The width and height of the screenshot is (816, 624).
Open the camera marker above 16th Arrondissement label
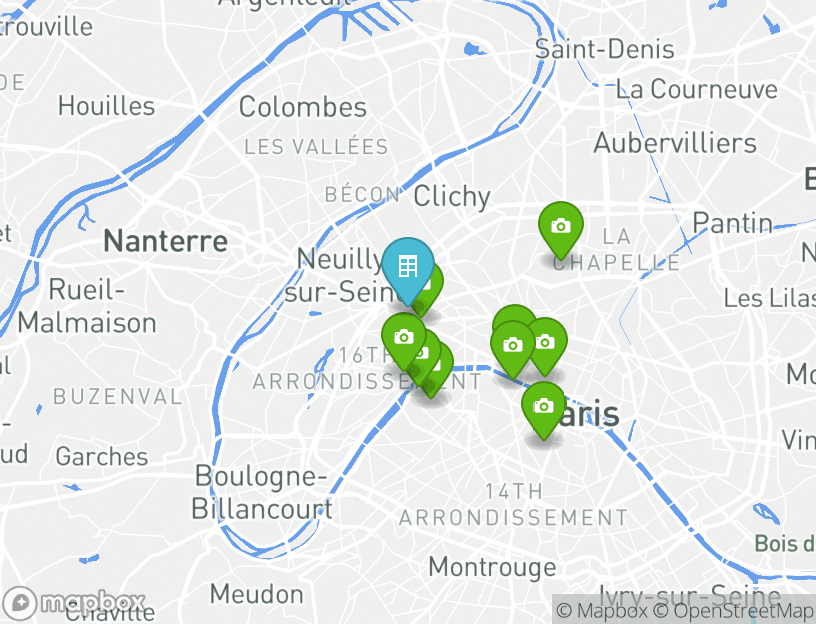(x=403, y=337)
